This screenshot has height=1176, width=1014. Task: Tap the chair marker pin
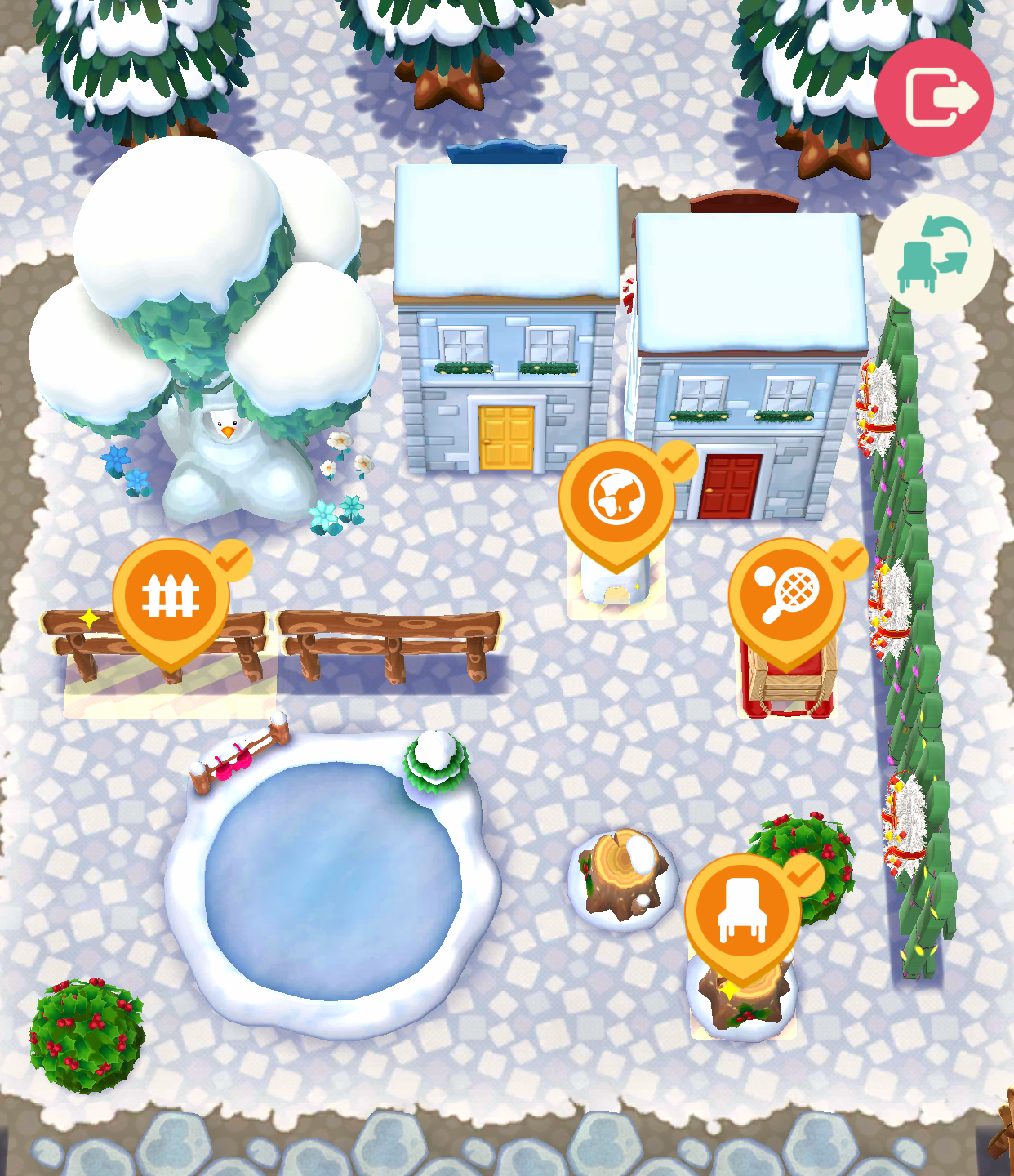tap(742, 912)
